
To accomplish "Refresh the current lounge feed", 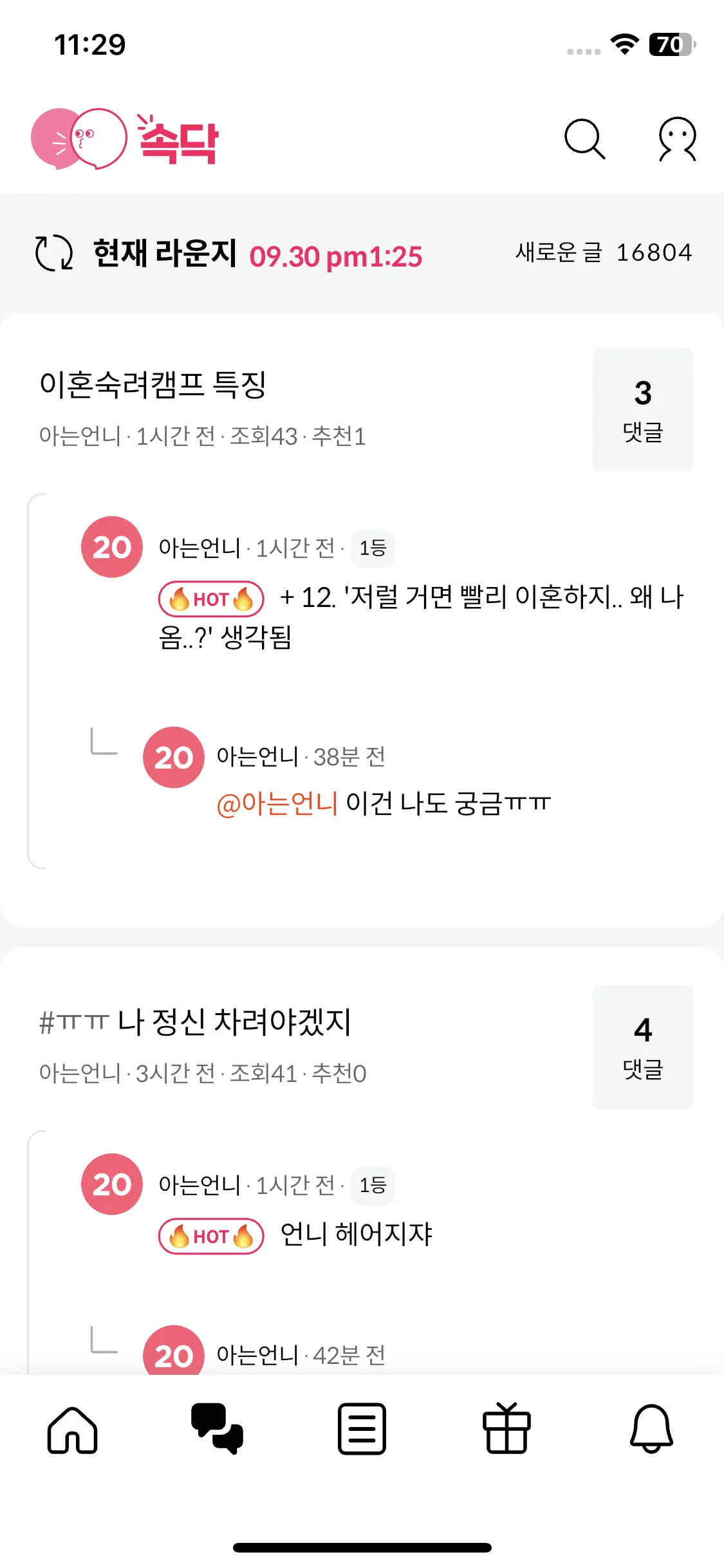I will point(54,253).
